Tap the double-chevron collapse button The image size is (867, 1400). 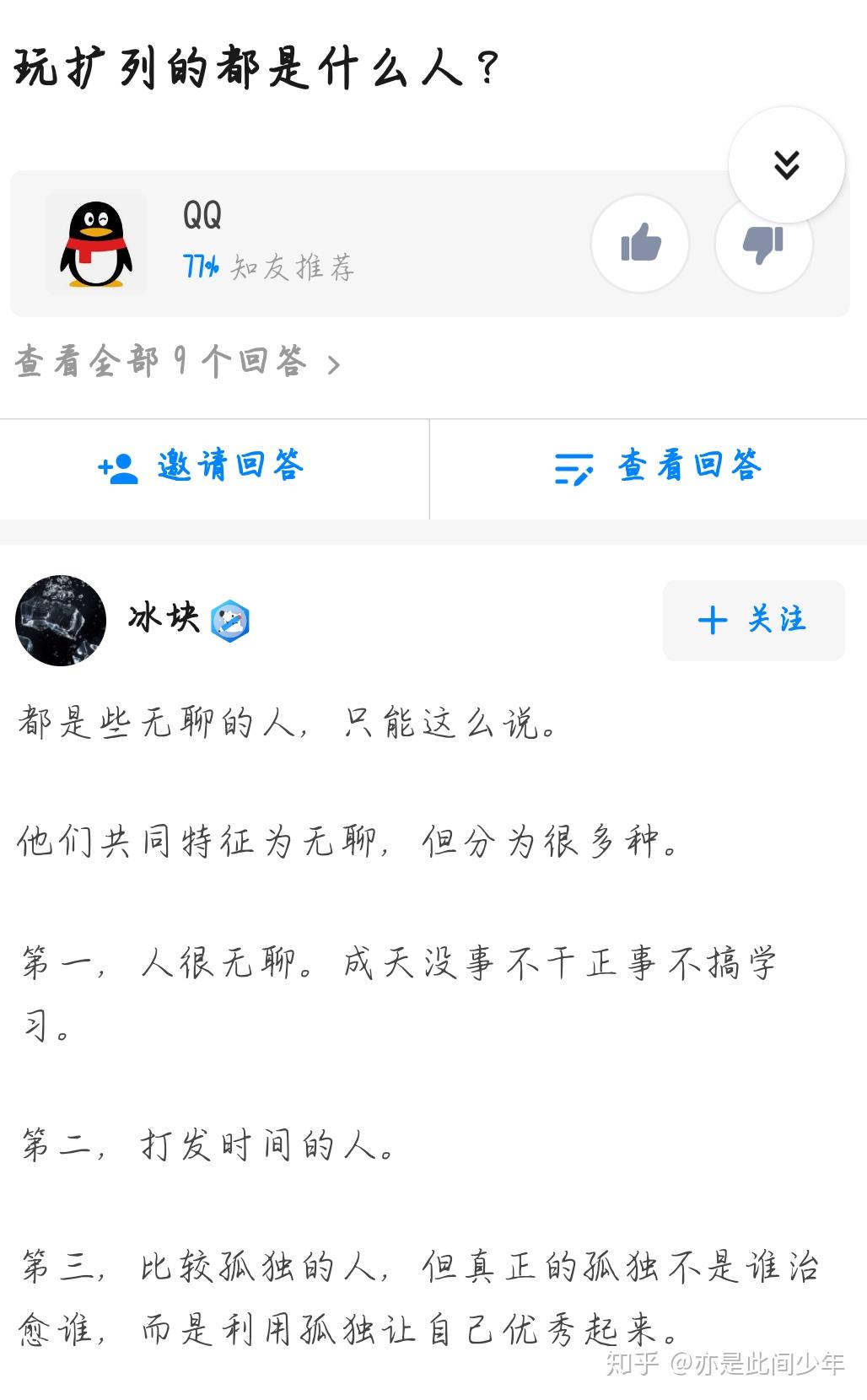[x=786, y=165]
